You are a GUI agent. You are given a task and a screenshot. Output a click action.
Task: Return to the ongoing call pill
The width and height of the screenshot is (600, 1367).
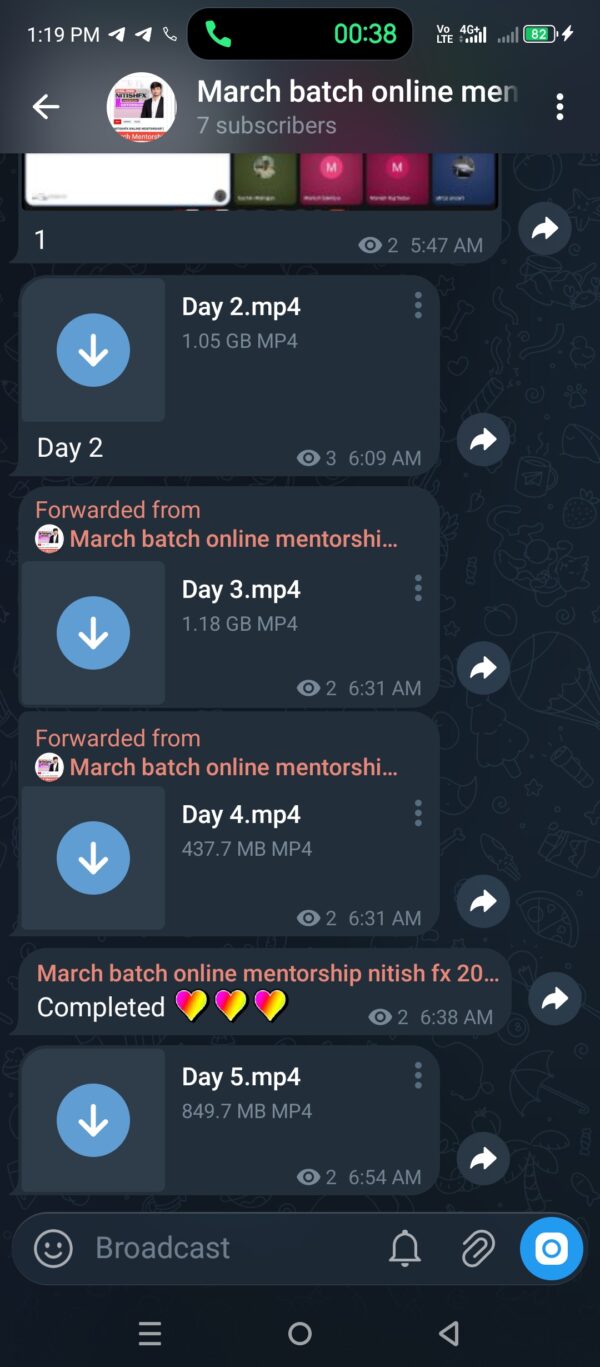(x=300, y=34)
